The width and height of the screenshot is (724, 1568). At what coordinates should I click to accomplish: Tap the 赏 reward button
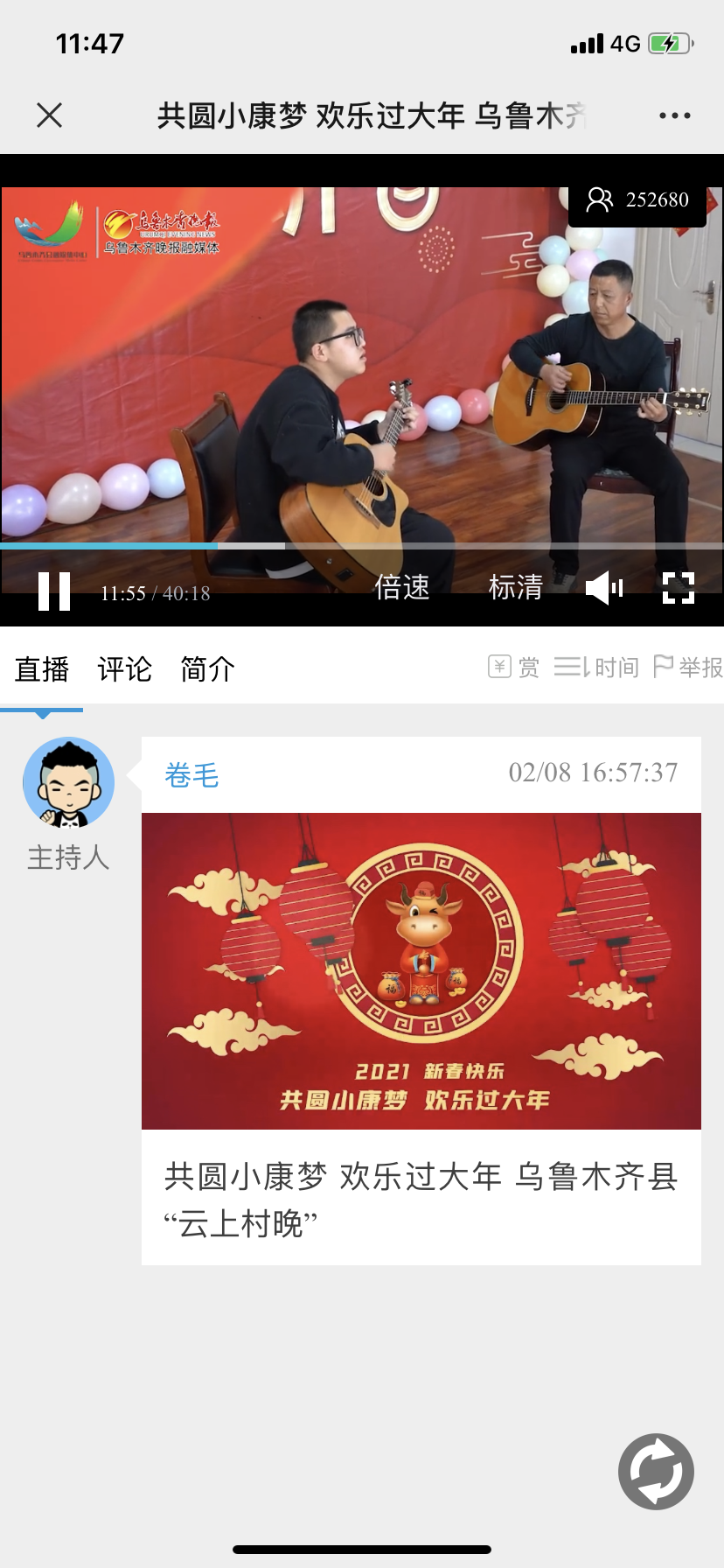pyautogui.click(x=514, y=668)
